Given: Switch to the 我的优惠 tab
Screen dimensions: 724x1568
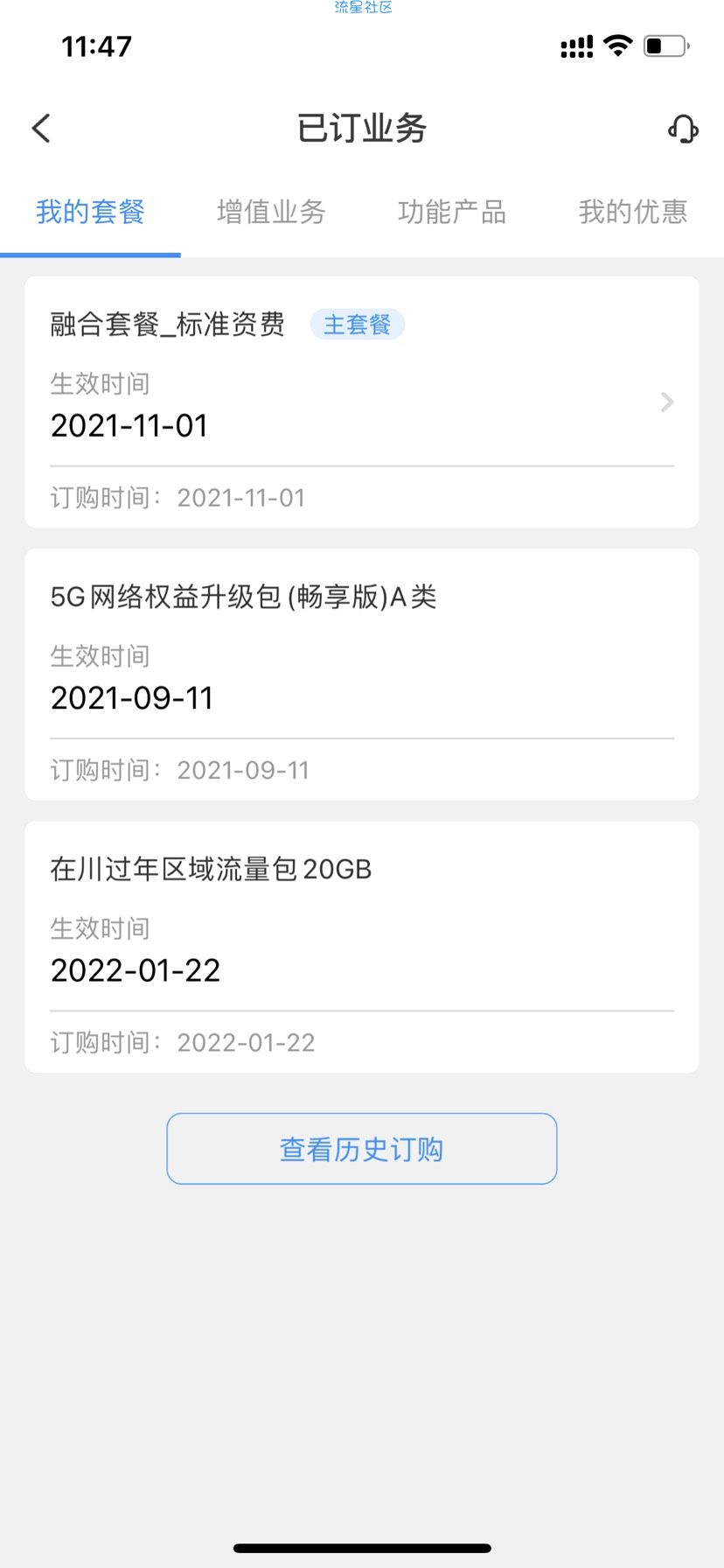Looking at the screenshot, I should click(633, 212).
